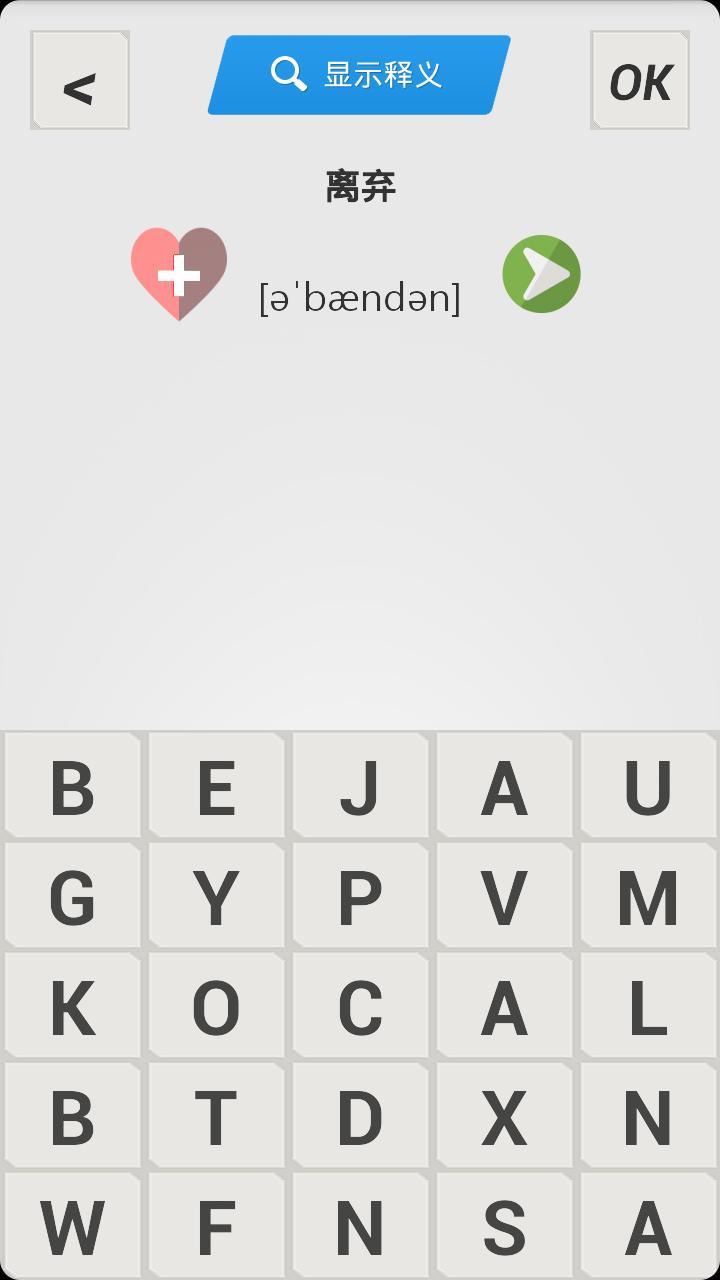Tap the letter O tile

point(216,1006)
